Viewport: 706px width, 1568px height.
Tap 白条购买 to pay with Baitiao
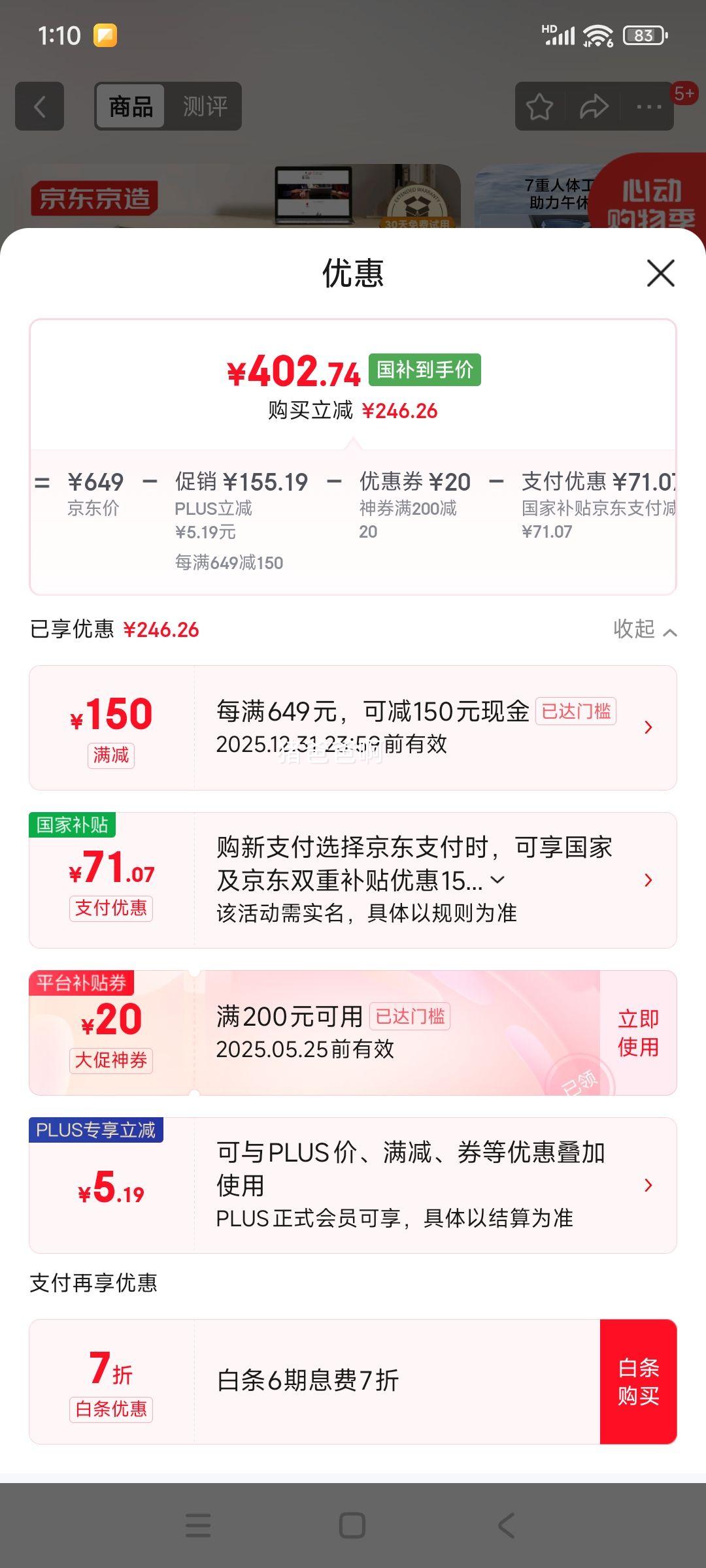[637, 1382]
